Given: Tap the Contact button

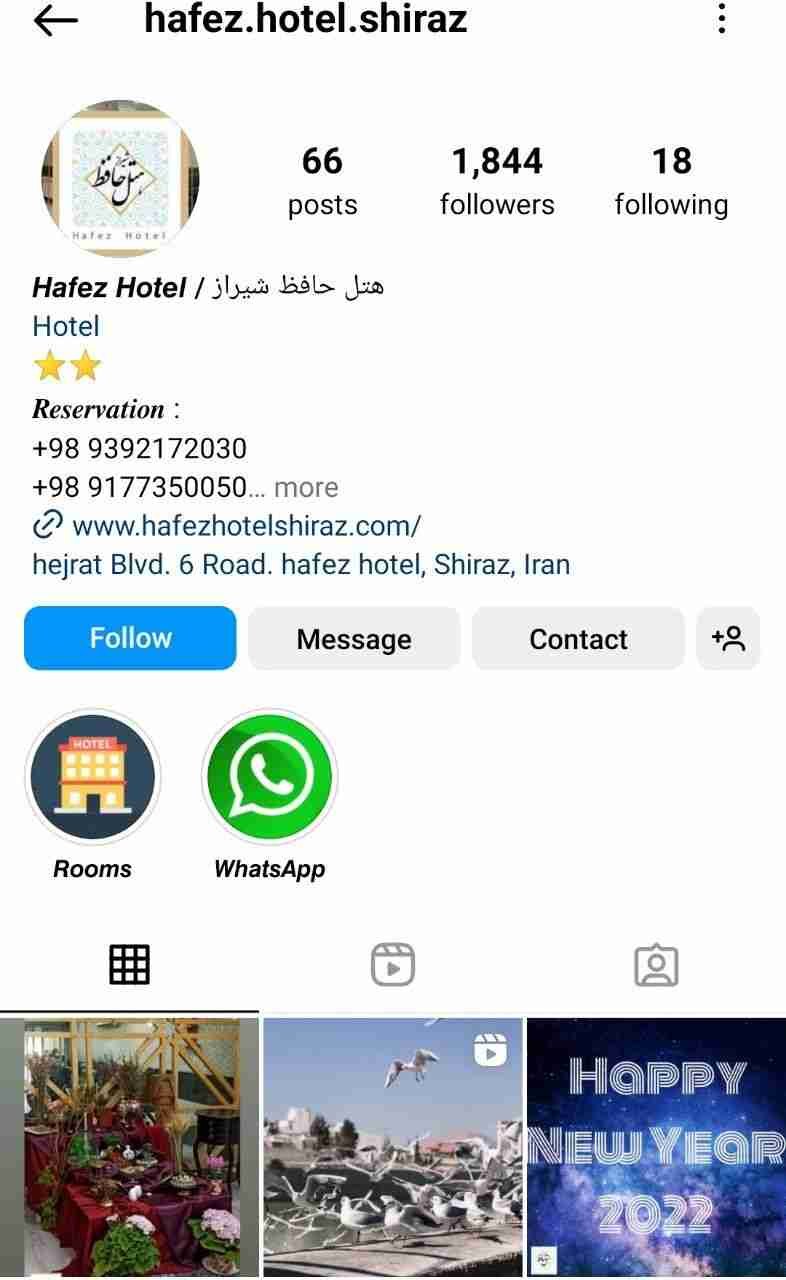Looking at the screenshot, I should coord(578,638).
